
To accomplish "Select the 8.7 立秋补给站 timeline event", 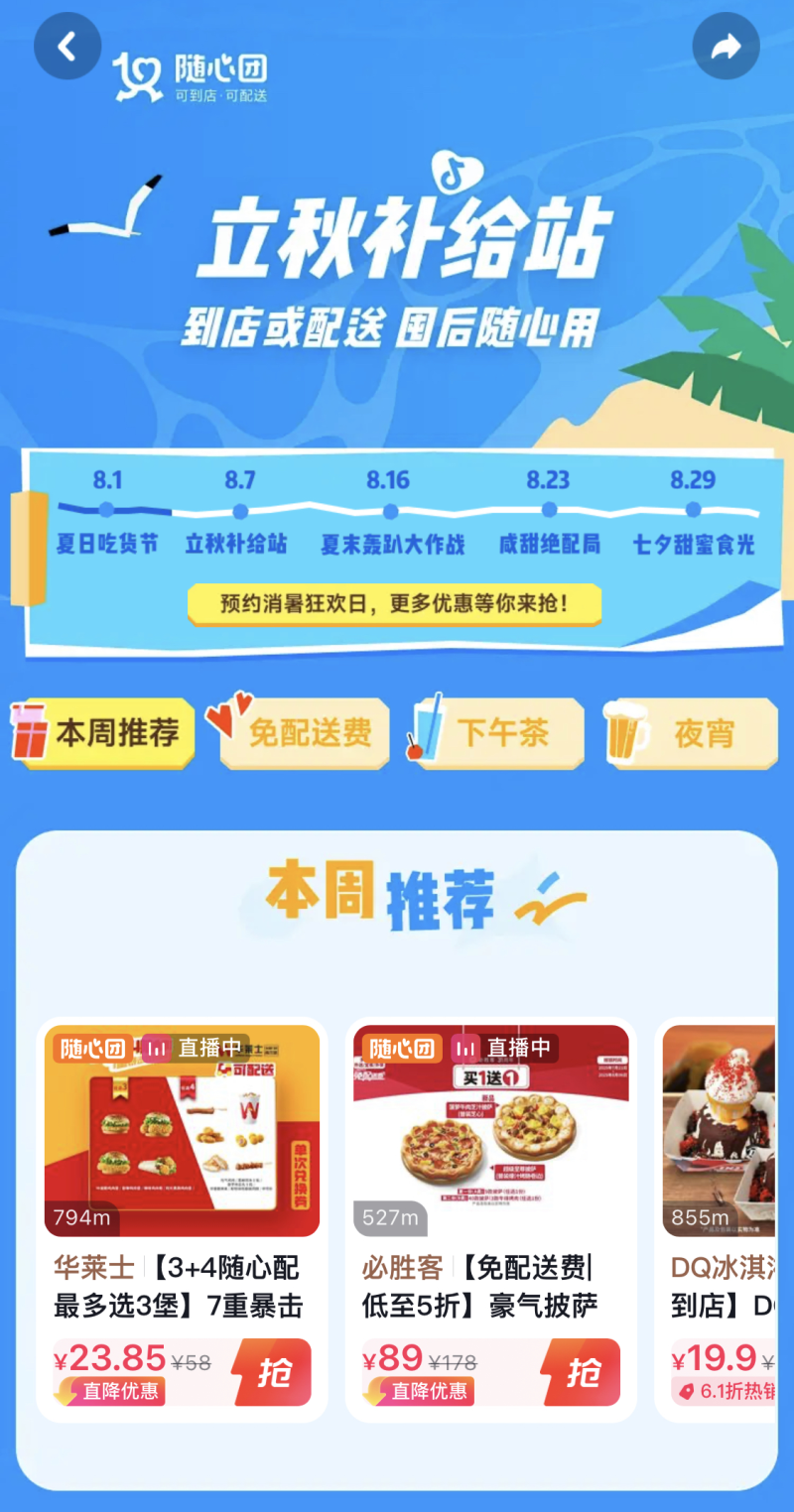I will (238, 511).
